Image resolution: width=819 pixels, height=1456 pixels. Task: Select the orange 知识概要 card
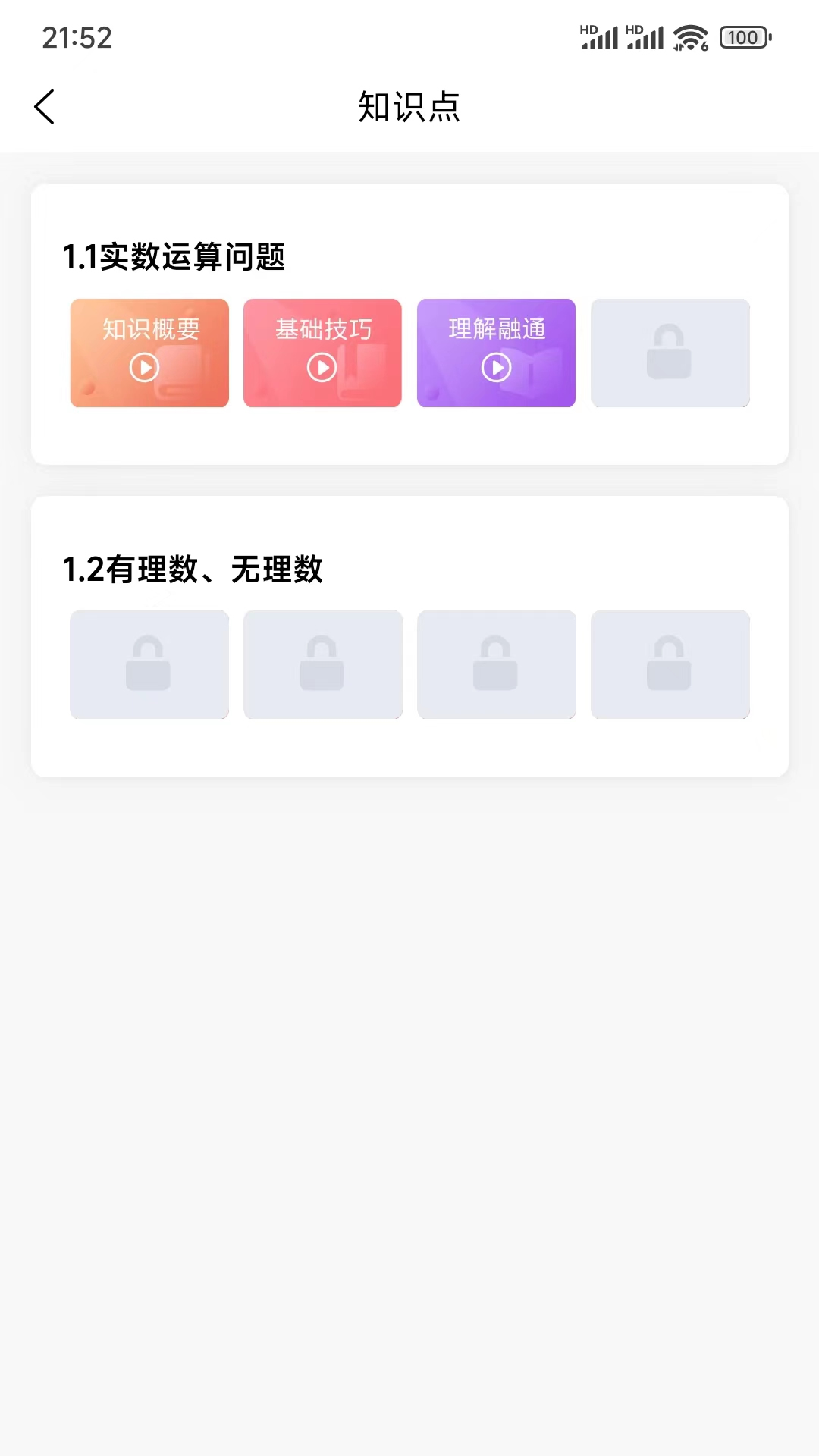149,353
